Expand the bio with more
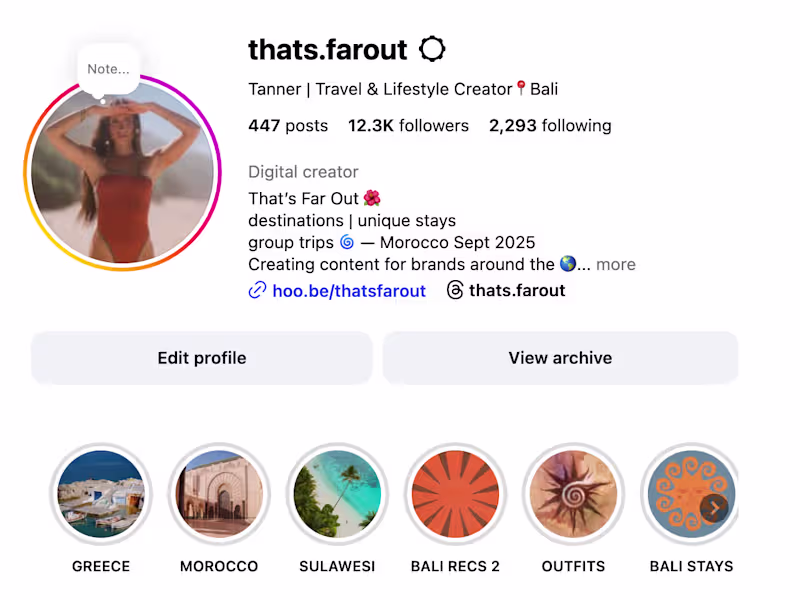This screenshot has width=800, height=600. point(616,265)
